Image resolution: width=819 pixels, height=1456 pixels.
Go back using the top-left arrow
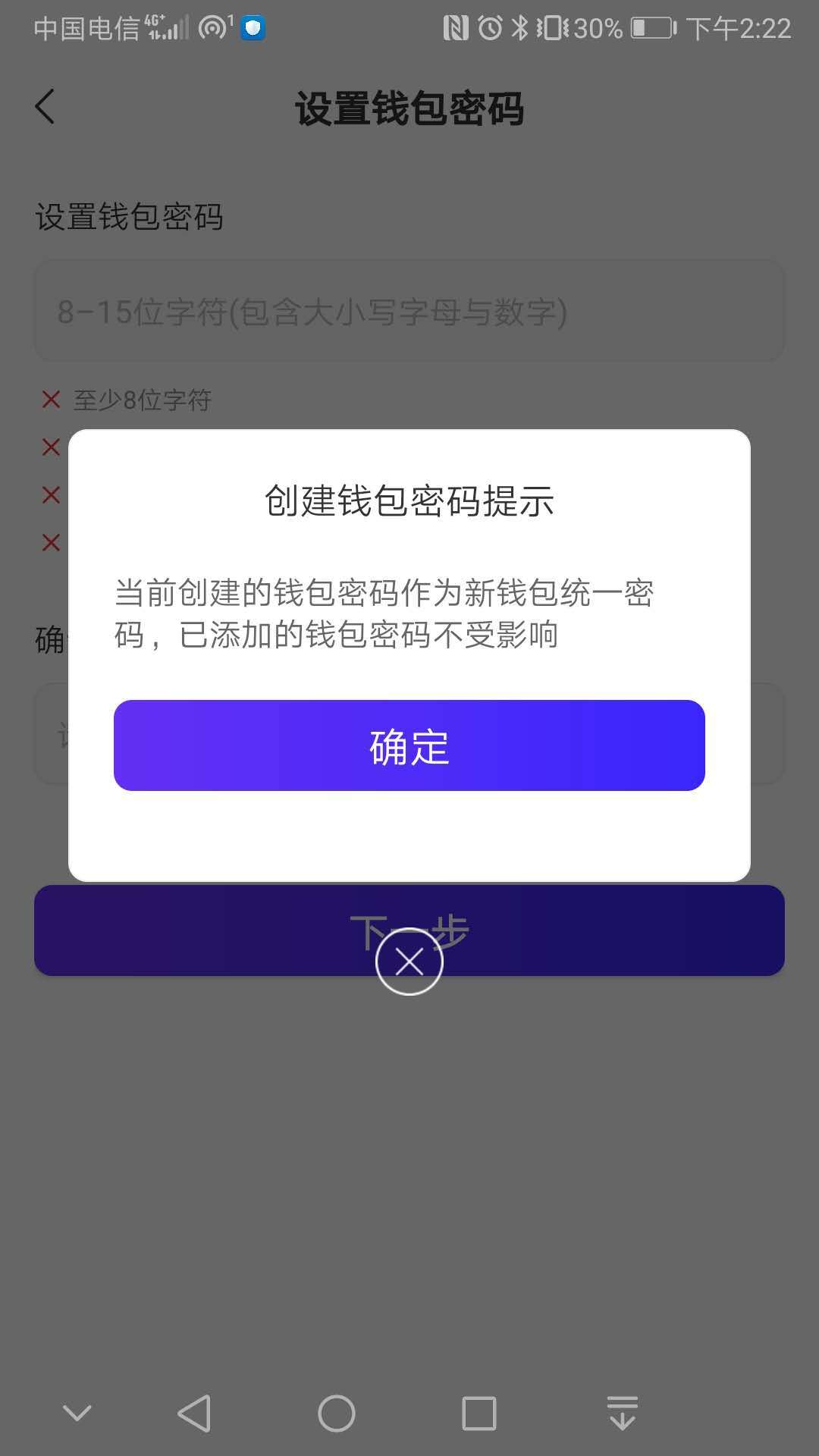click(x=45, y=106)
